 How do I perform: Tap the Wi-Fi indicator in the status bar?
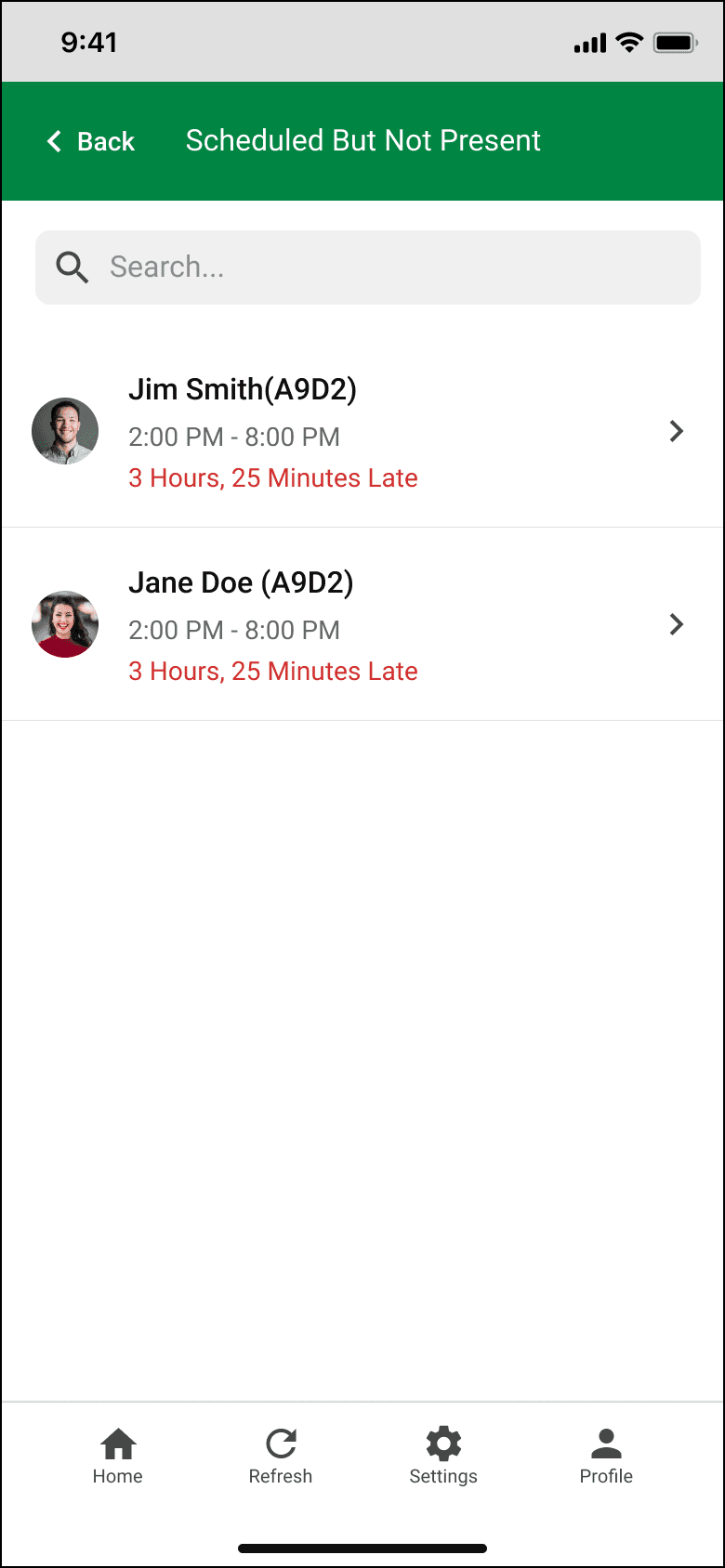(x=631, y=41)
